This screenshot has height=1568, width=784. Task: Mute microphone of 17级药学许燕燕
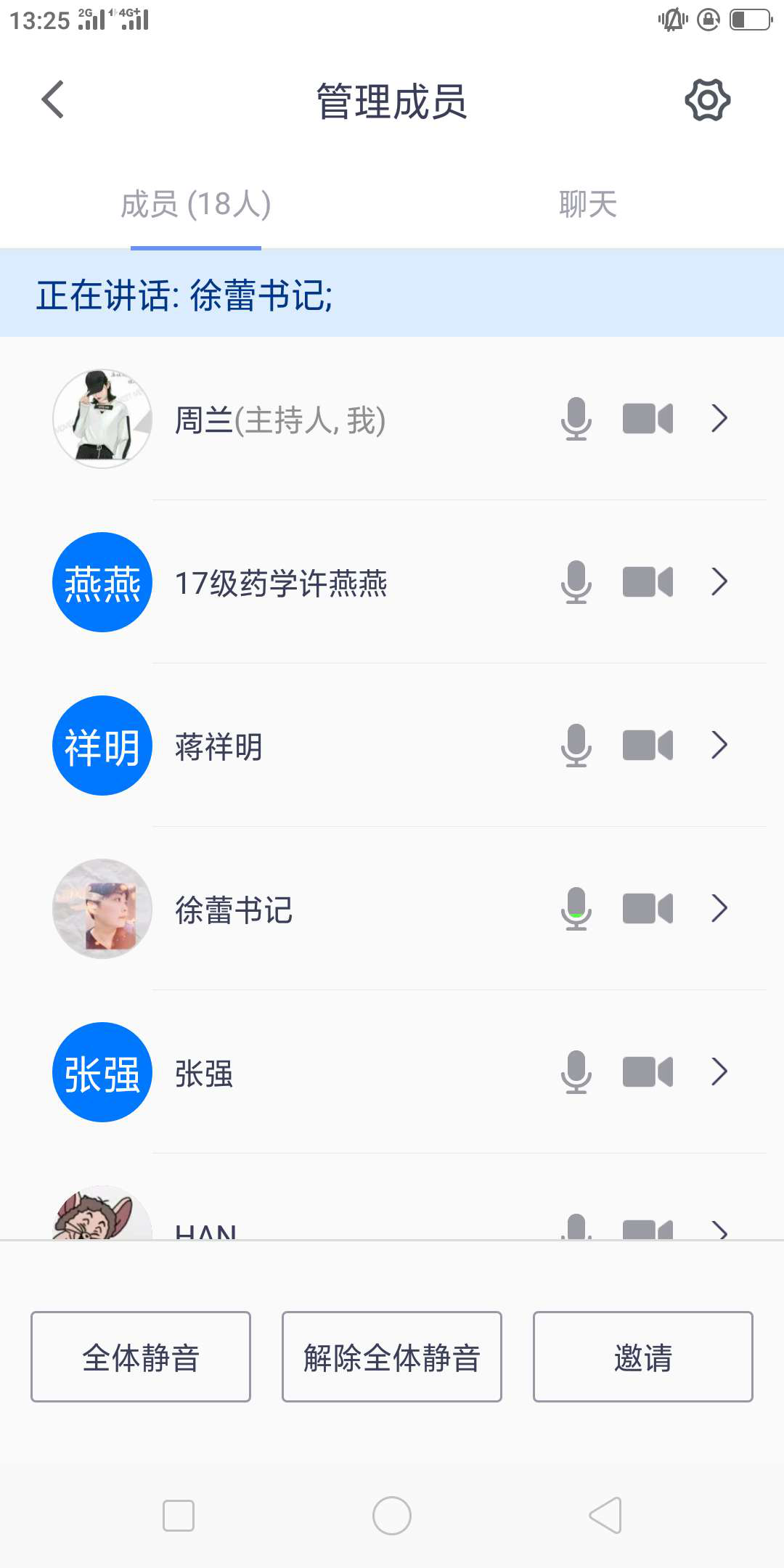point(576,582)
